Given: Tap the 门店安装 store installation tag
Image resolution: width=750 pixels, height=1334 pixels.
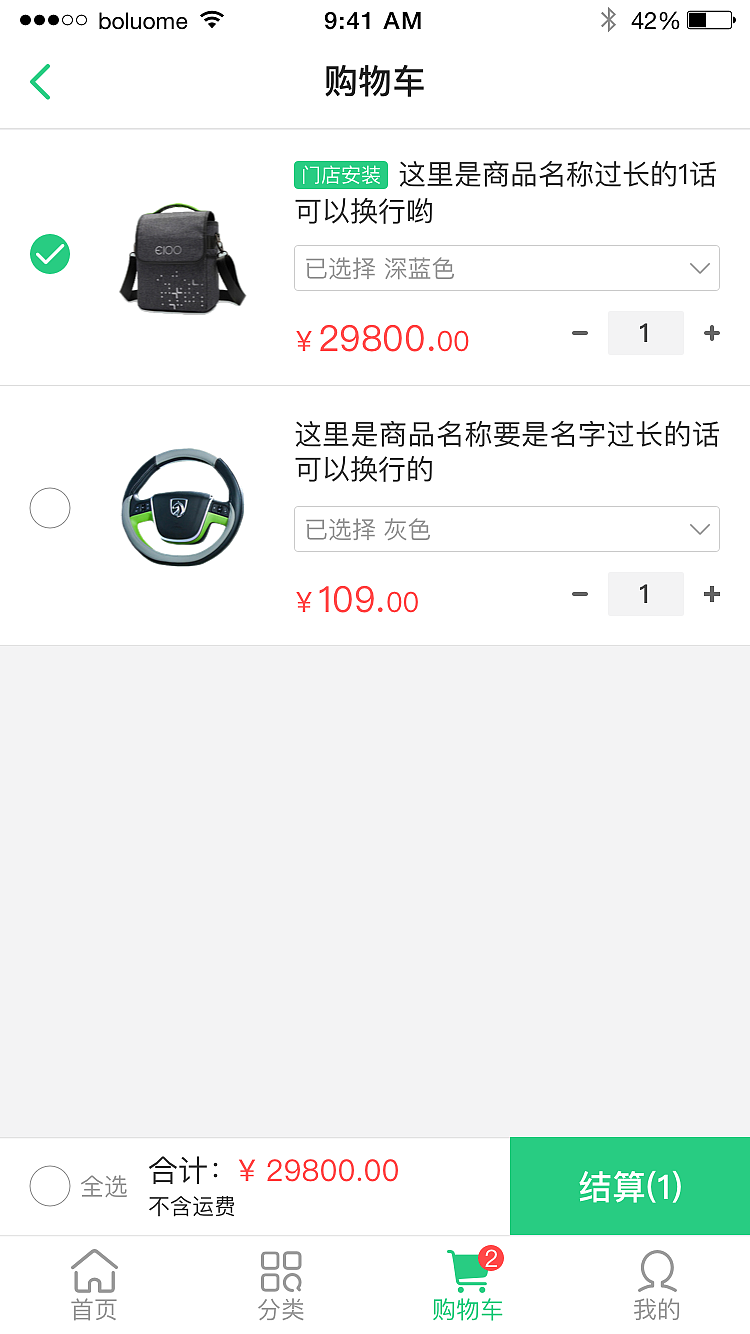Looking at the screenshot, I should pos(341,174).
